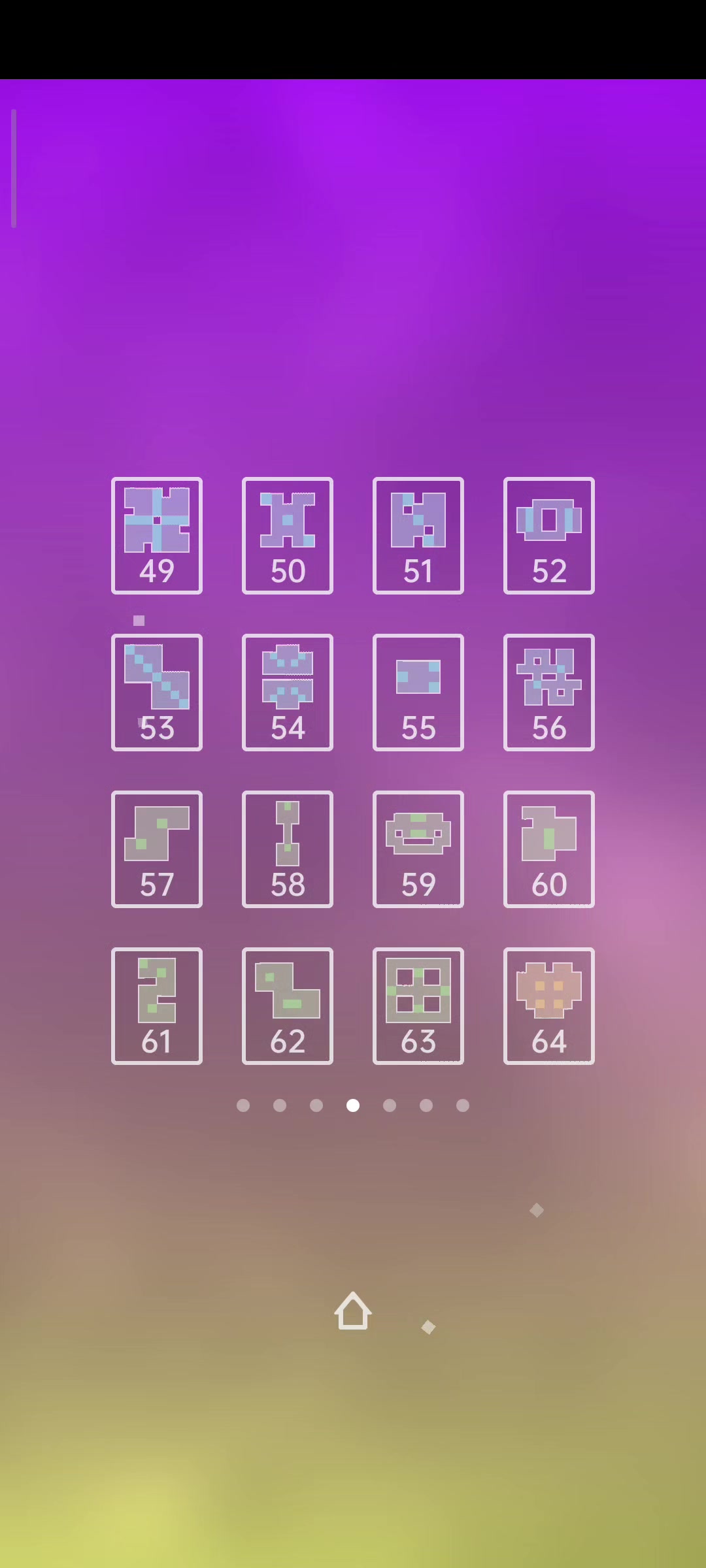Open level 57

click(x=157, y=849)
